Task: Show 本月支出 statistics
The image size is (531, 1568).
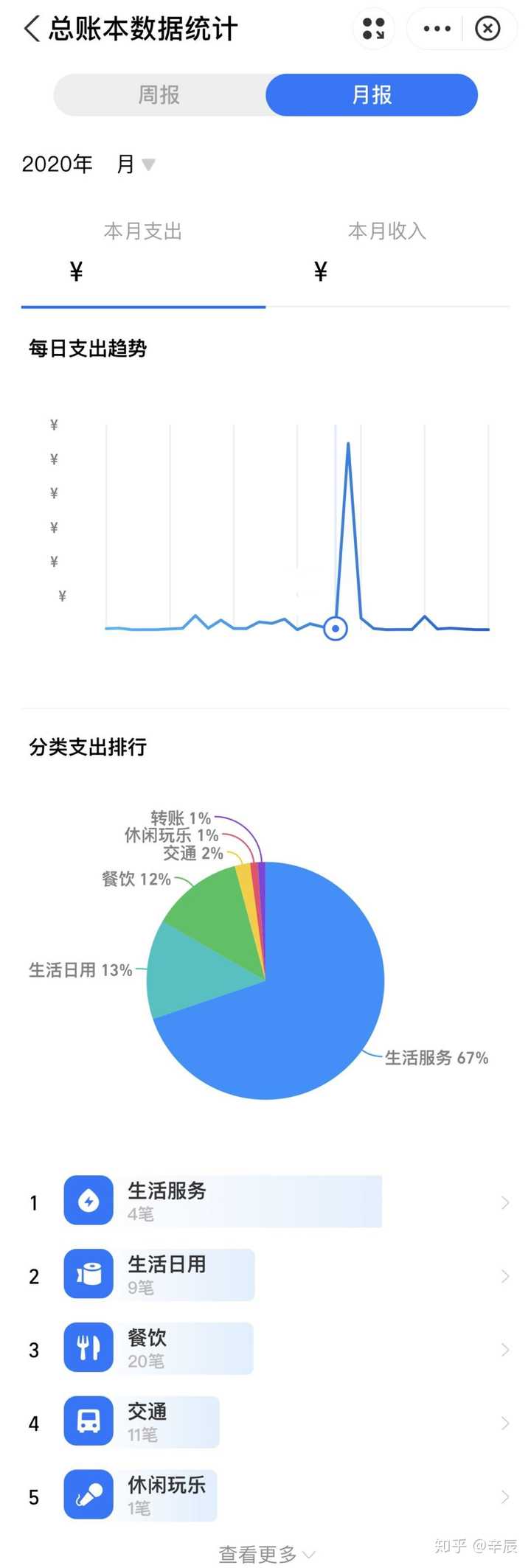Action: [143, 252]
